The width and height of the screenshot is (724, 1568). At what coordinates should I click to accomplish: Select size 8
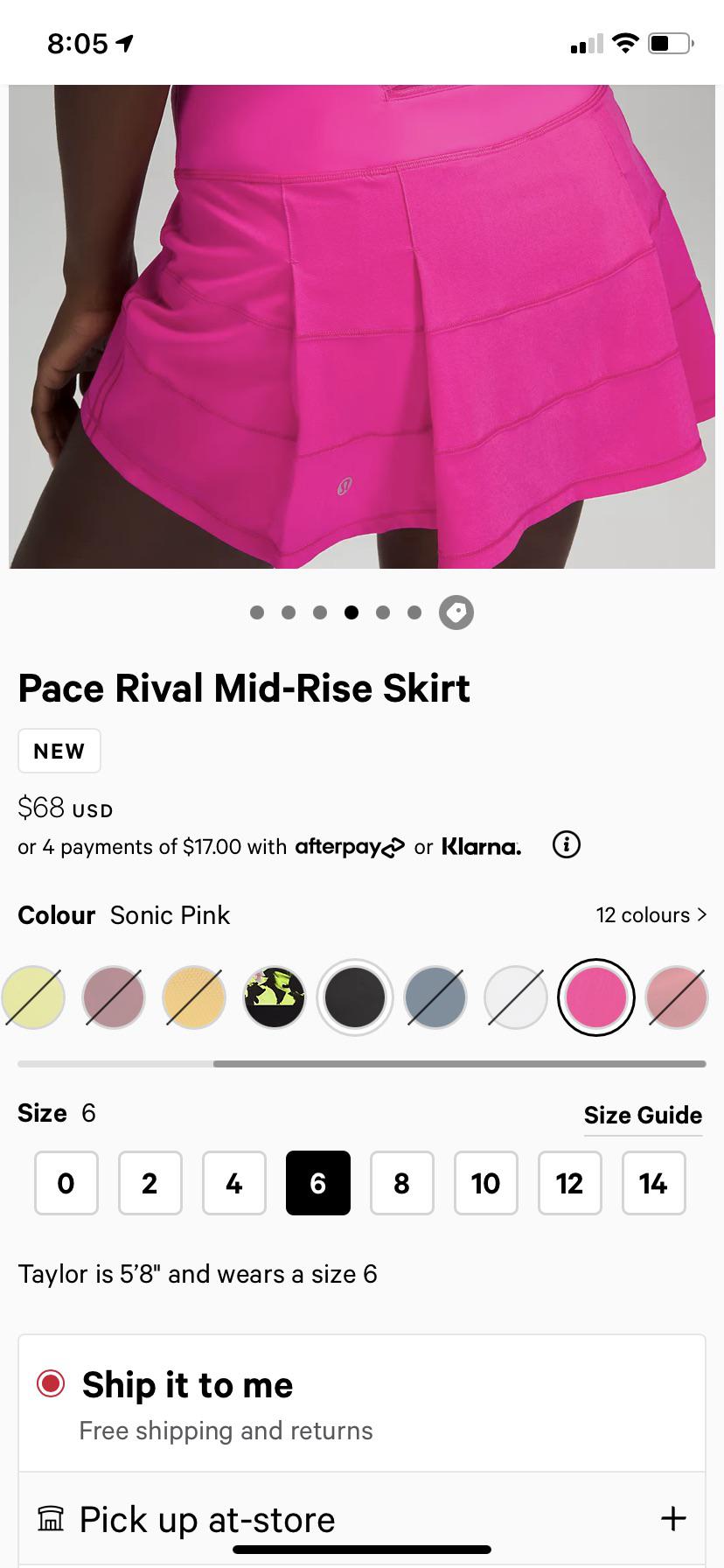pos(402,1183)
